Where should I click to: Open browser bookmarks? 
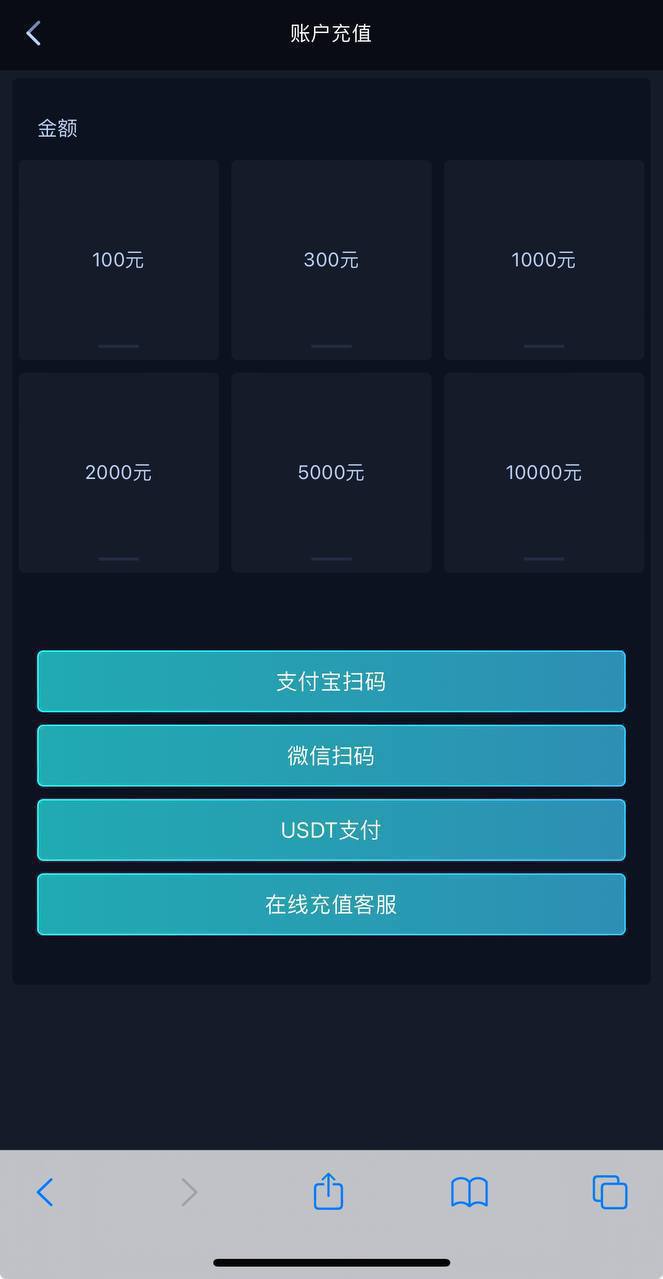tap(469, 1192)
